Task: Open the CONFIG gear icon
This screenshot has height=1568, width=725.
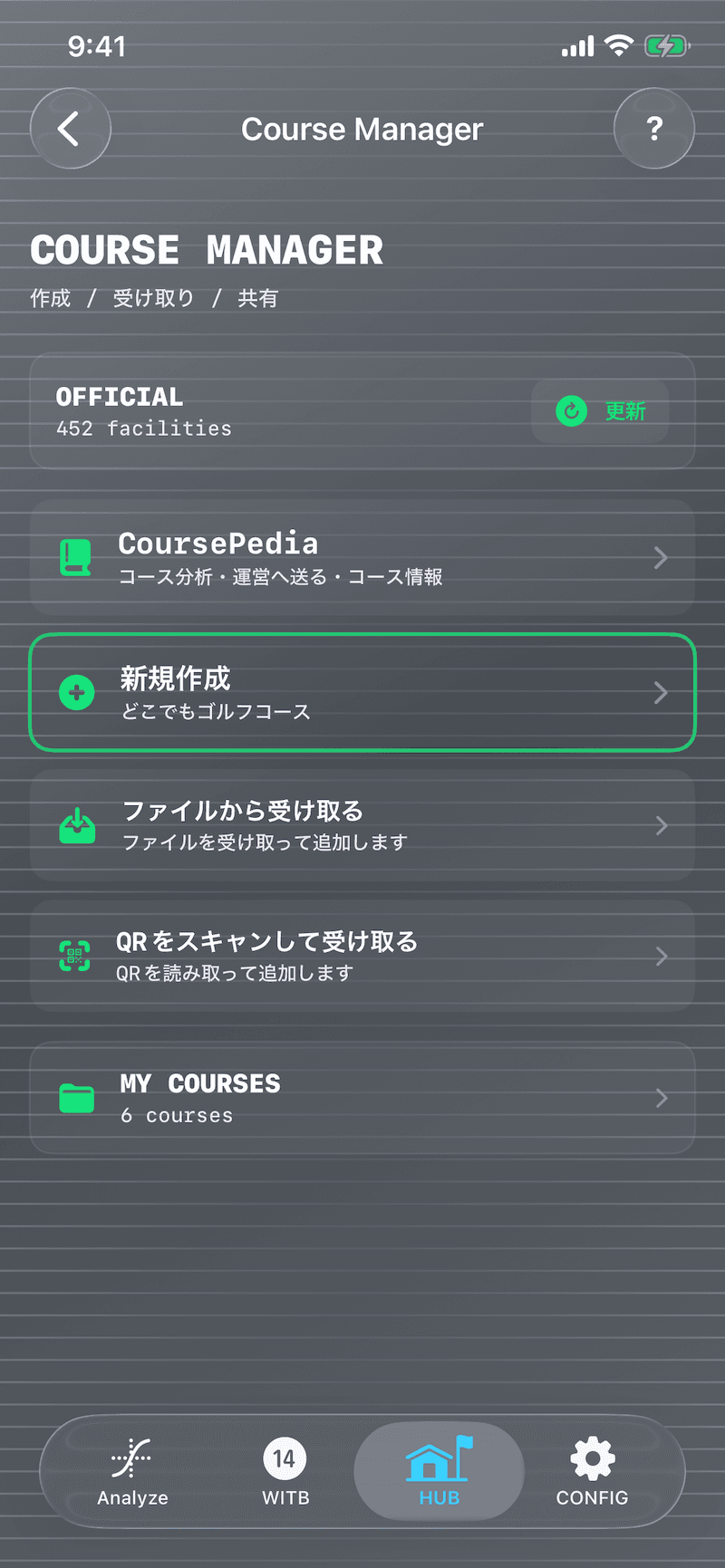Action: click(591, 1458)
